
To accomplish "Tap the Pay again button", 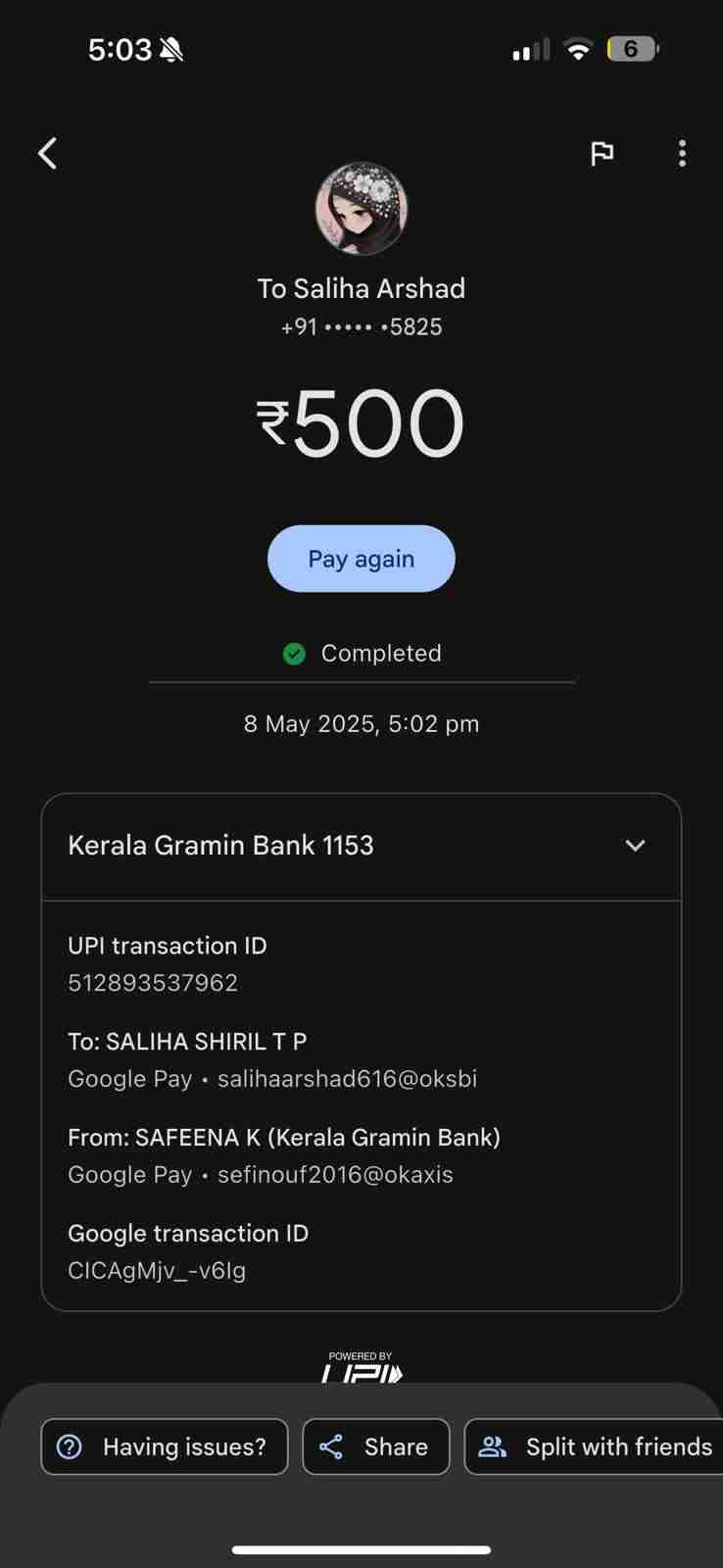I will [x=361, y=559].
